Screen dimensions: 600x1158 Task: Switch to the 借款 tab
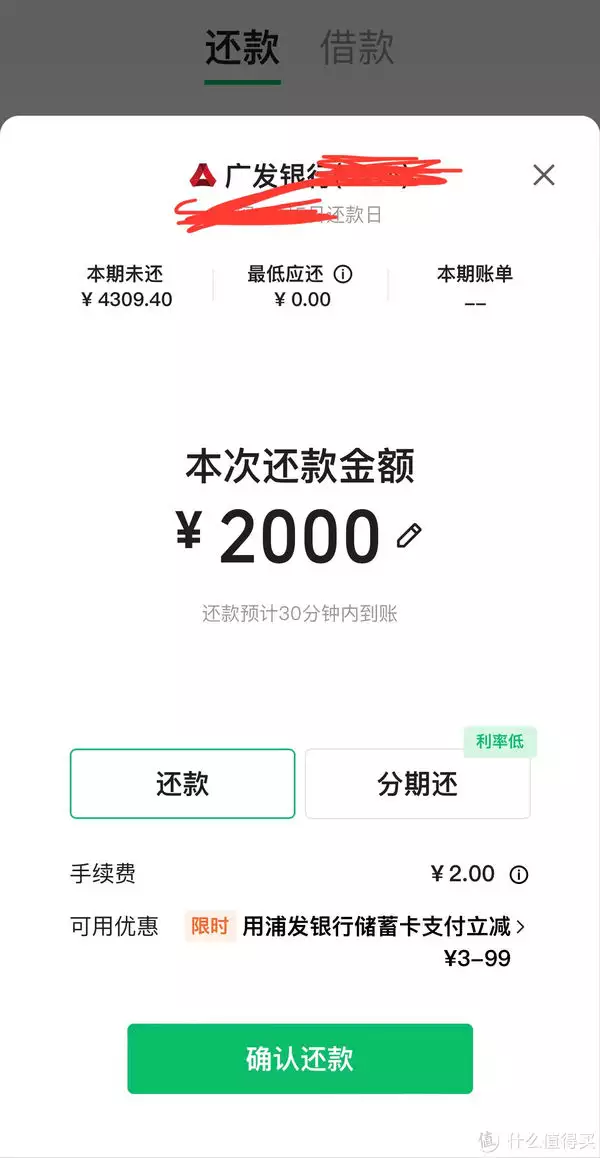(358, 48)
